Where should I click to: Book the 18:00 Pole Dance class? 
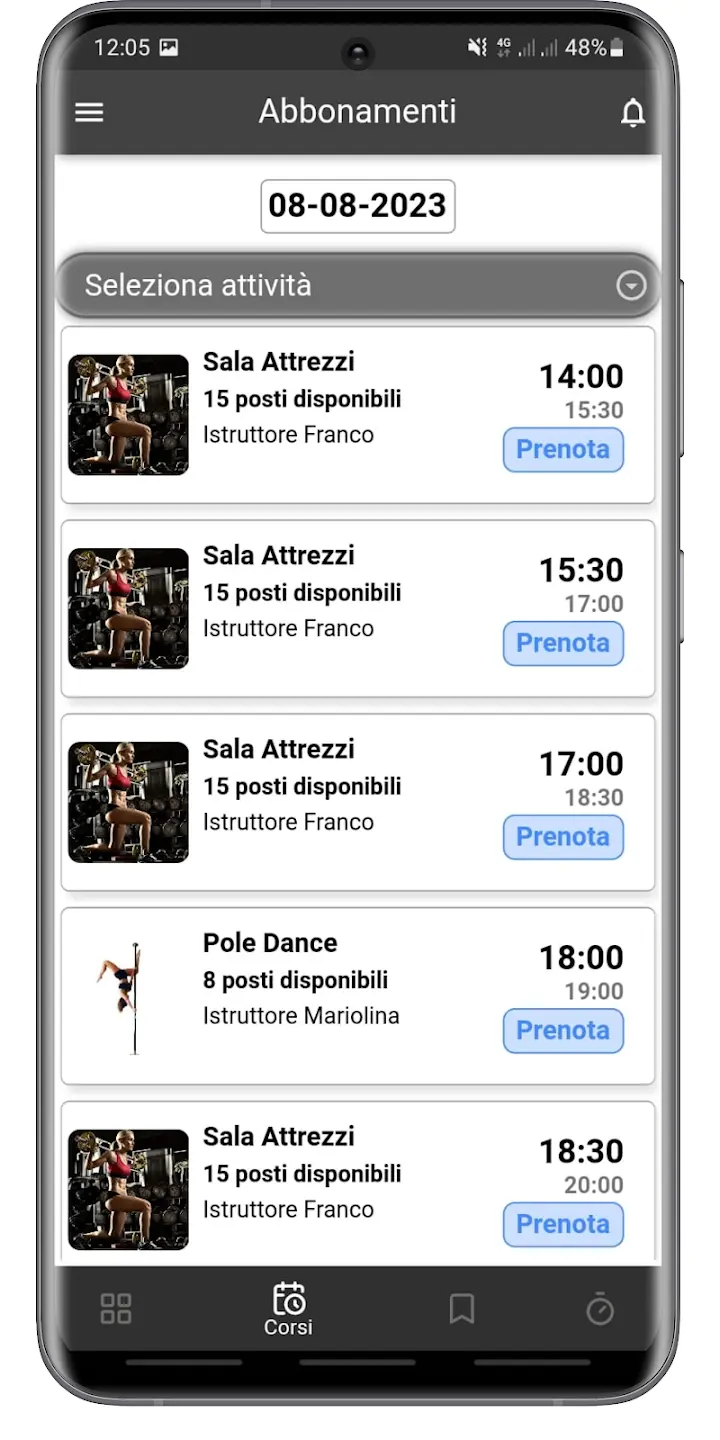click(x=563, y=1031)
